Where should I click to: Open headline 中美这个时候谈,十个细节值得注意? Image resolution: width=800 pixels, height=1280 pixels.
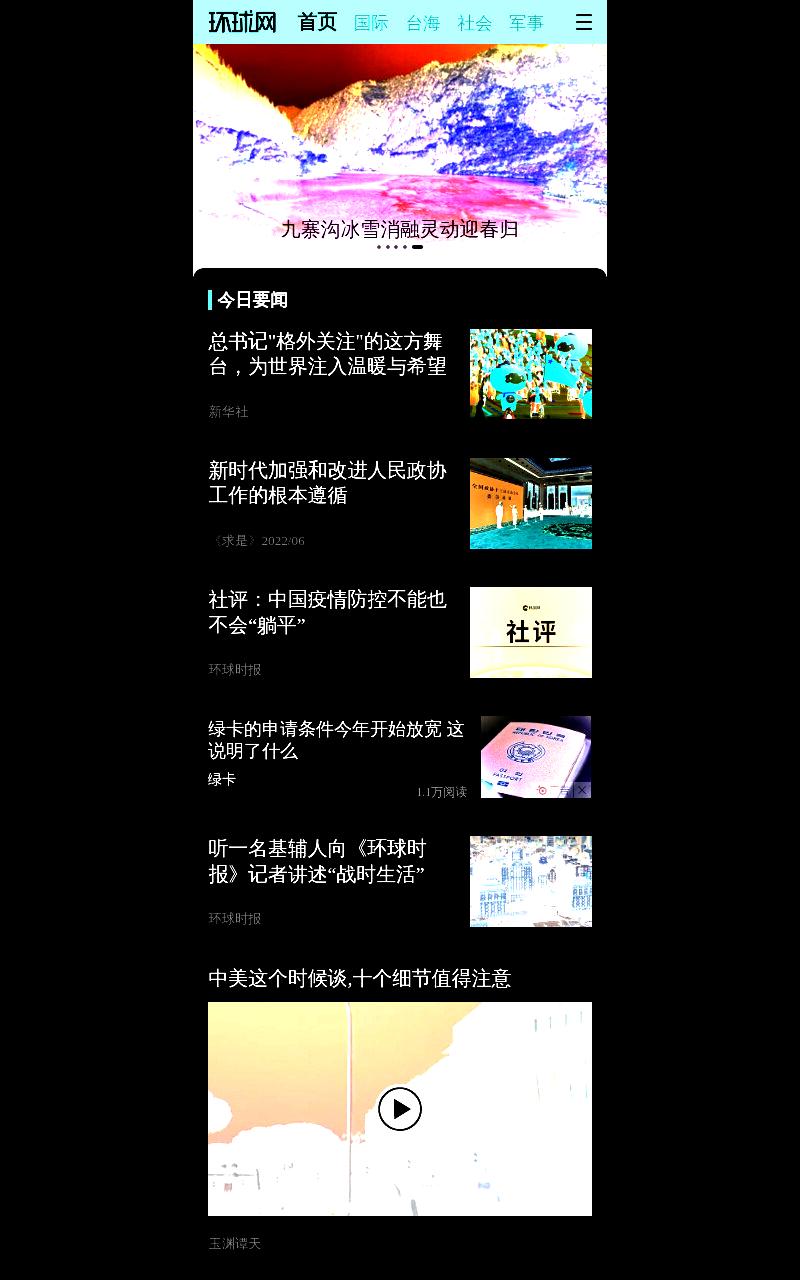pyautogui.click(x=359, y=978)
